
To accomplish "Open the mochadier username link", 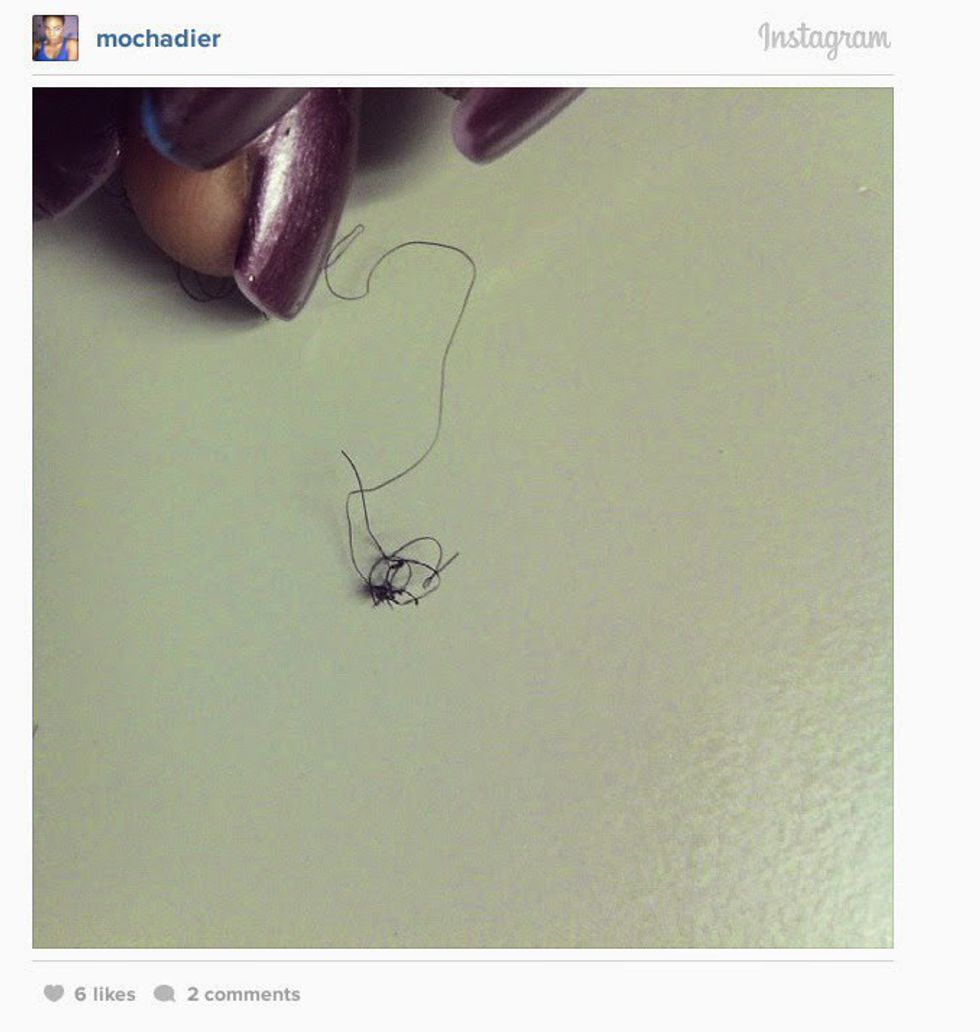I will pyautogui.click(x=158, y=39).
